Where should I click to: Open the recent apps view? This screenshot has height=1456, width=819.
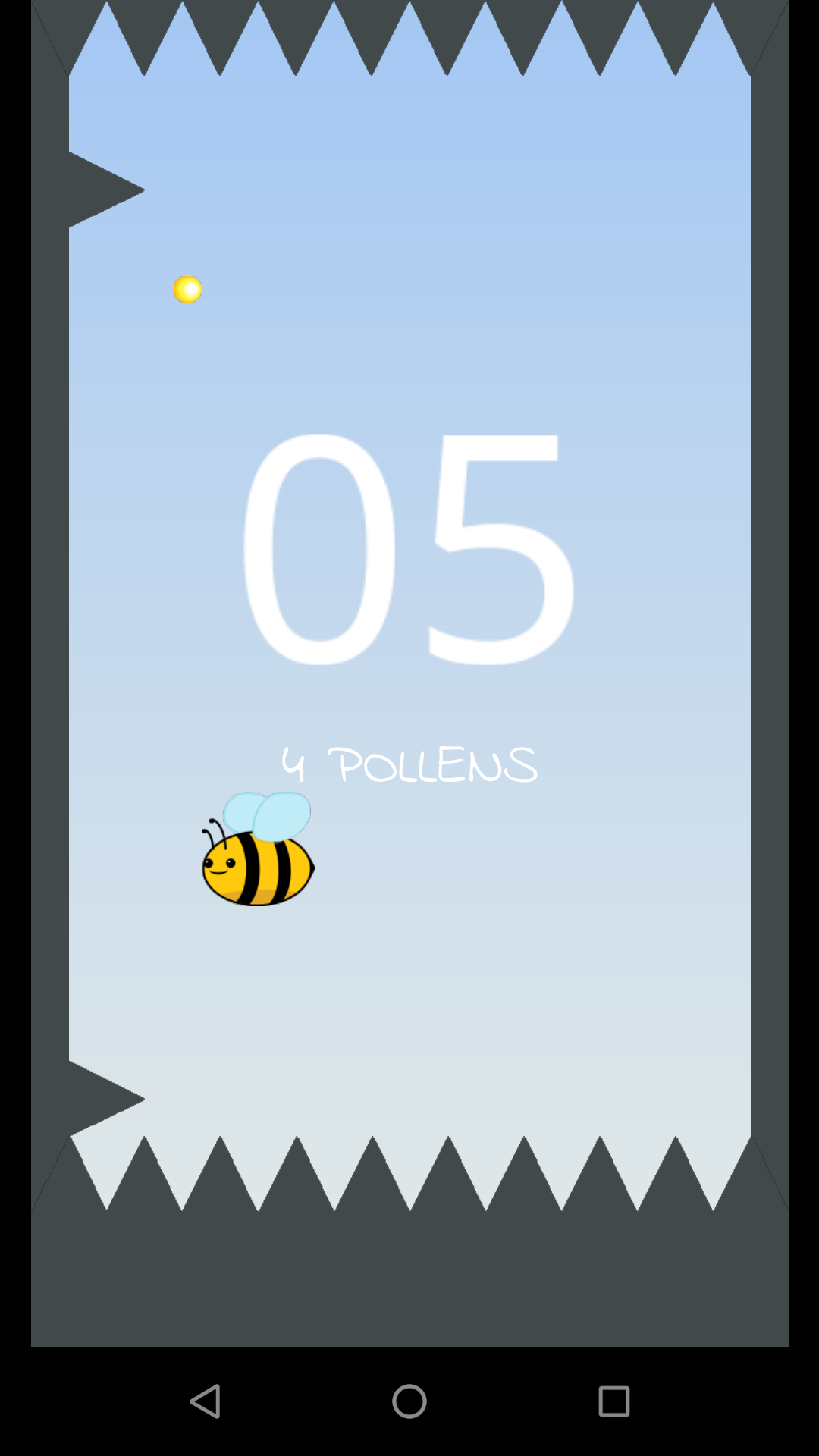(614, 1401)
